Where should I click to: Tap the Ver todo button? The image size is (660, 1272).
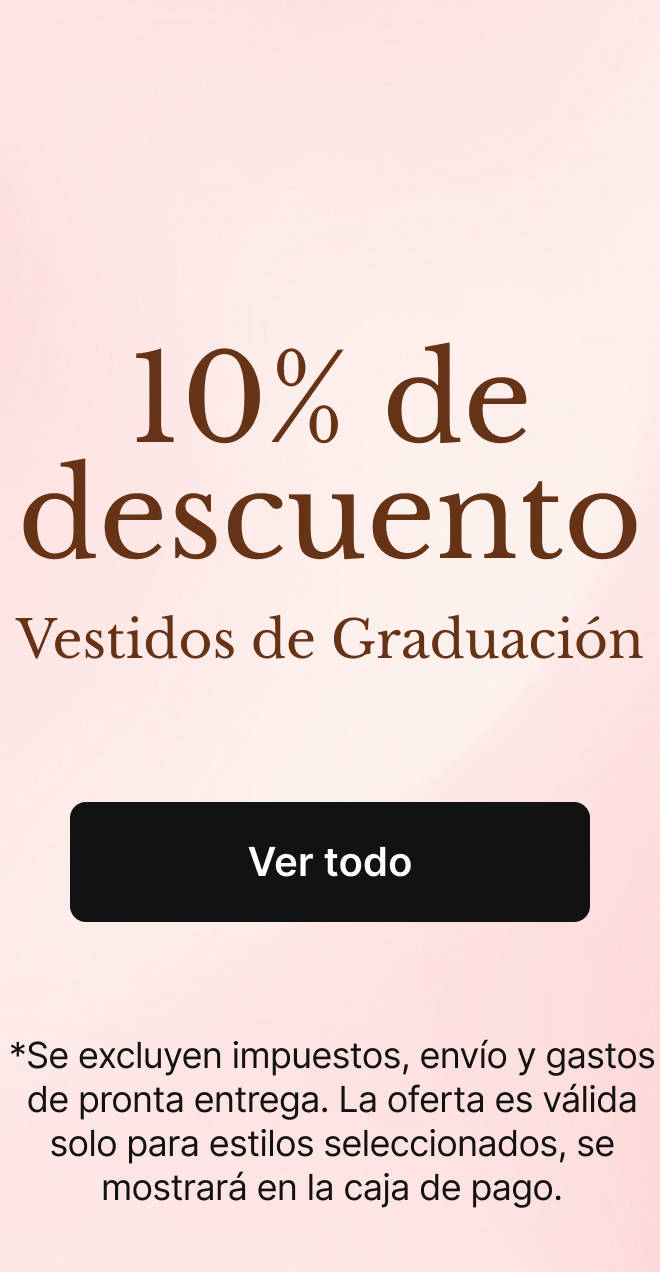330,861
